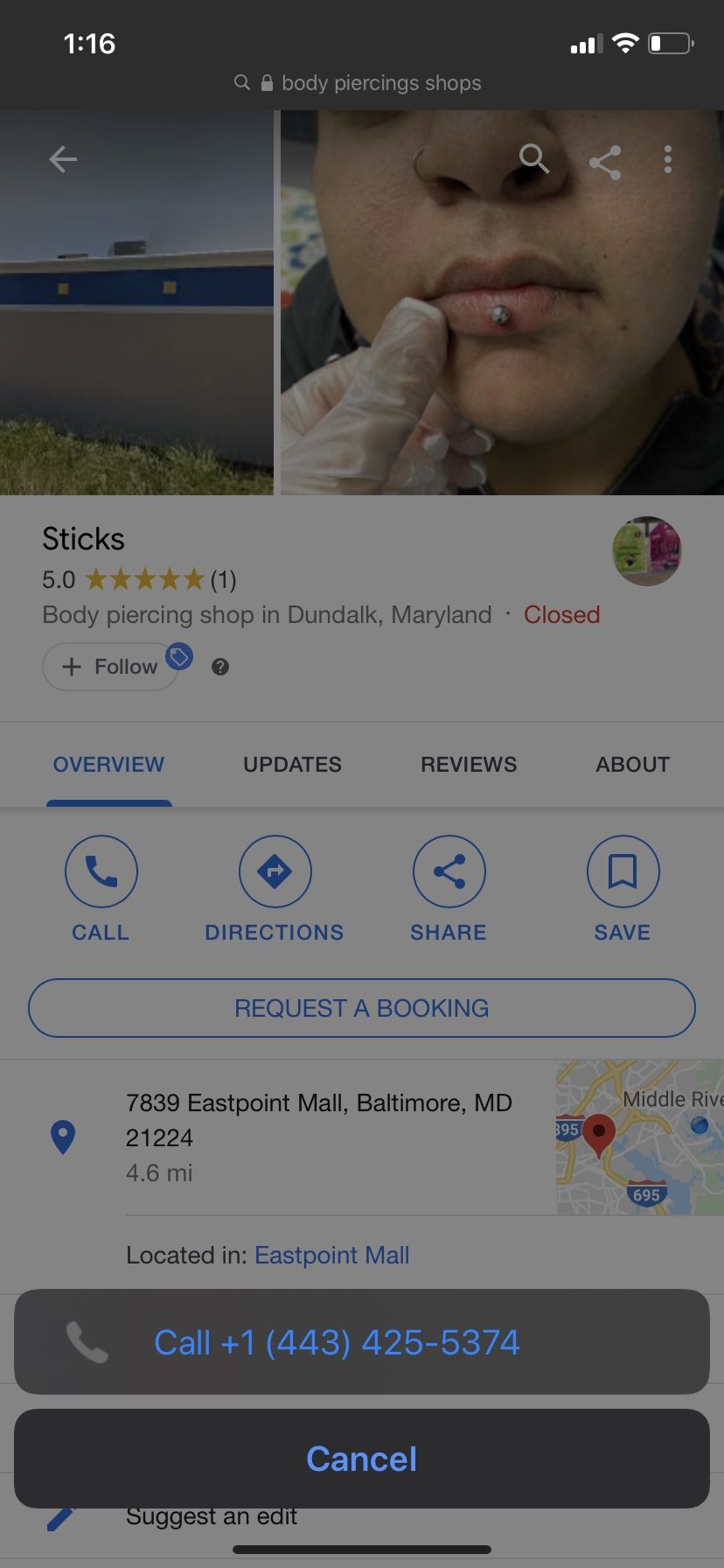Switch to the Reviews tab

469,765
